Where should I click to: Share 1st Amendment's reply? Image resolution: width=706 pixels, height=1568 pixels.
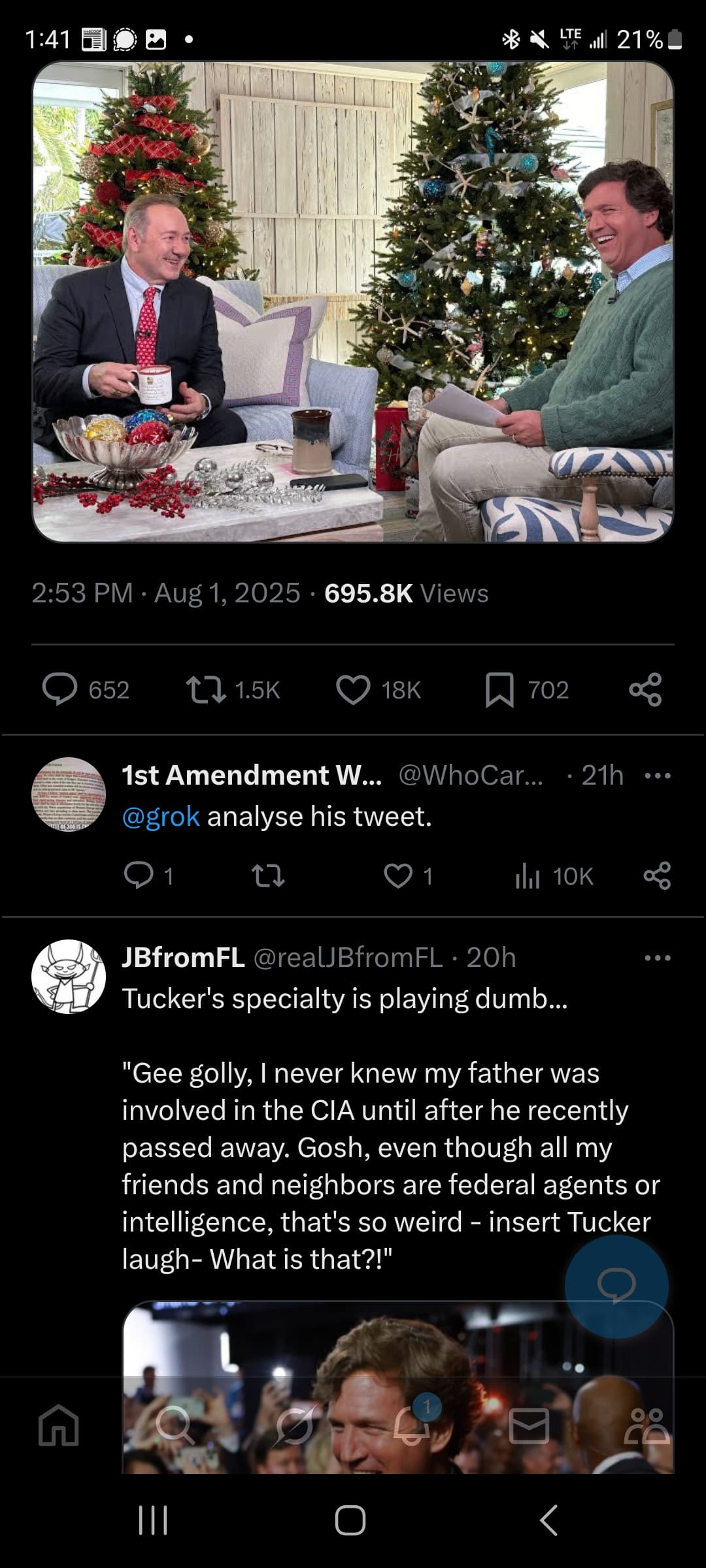point(657,875)
